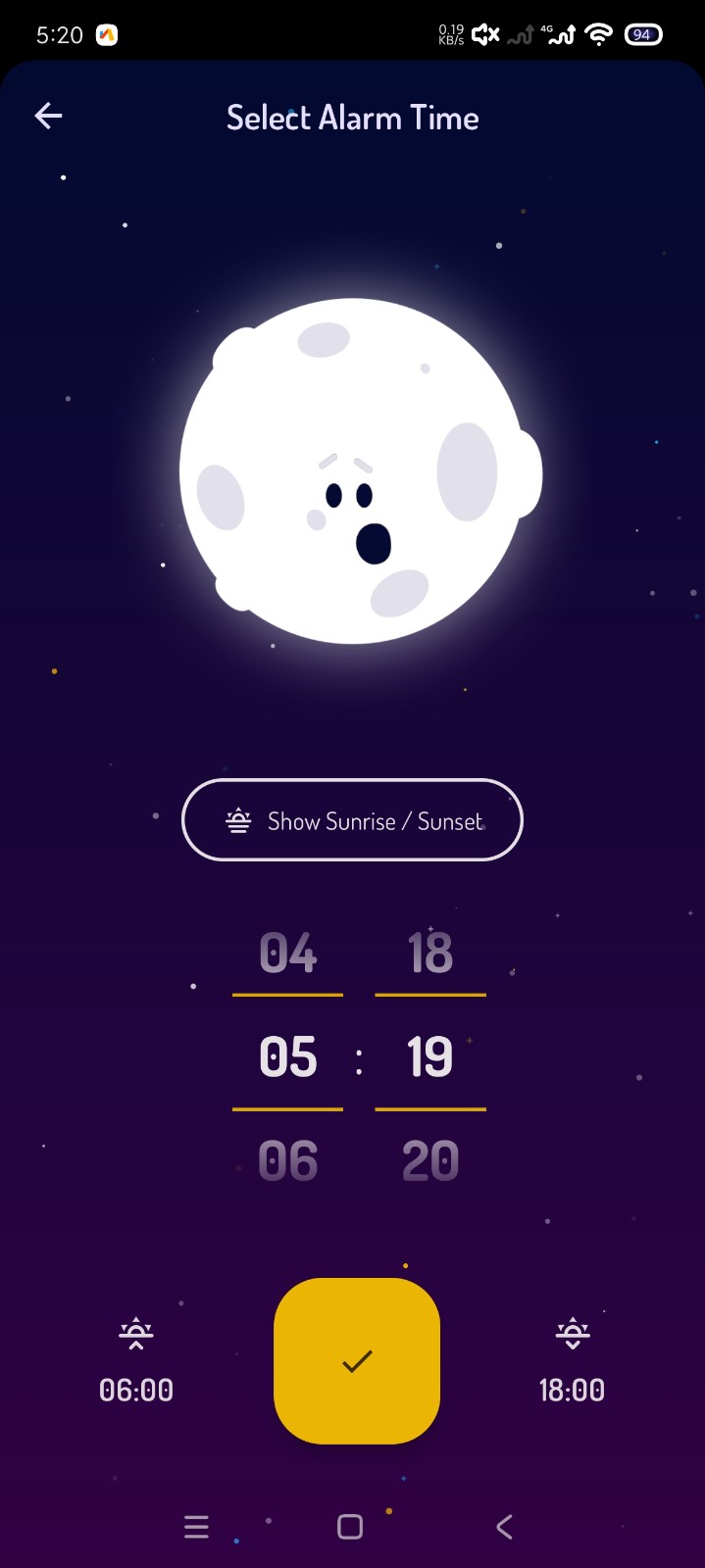Go to home screen via navigation bar
This screenshot has width=705, height=1568.
[350, 1527]
